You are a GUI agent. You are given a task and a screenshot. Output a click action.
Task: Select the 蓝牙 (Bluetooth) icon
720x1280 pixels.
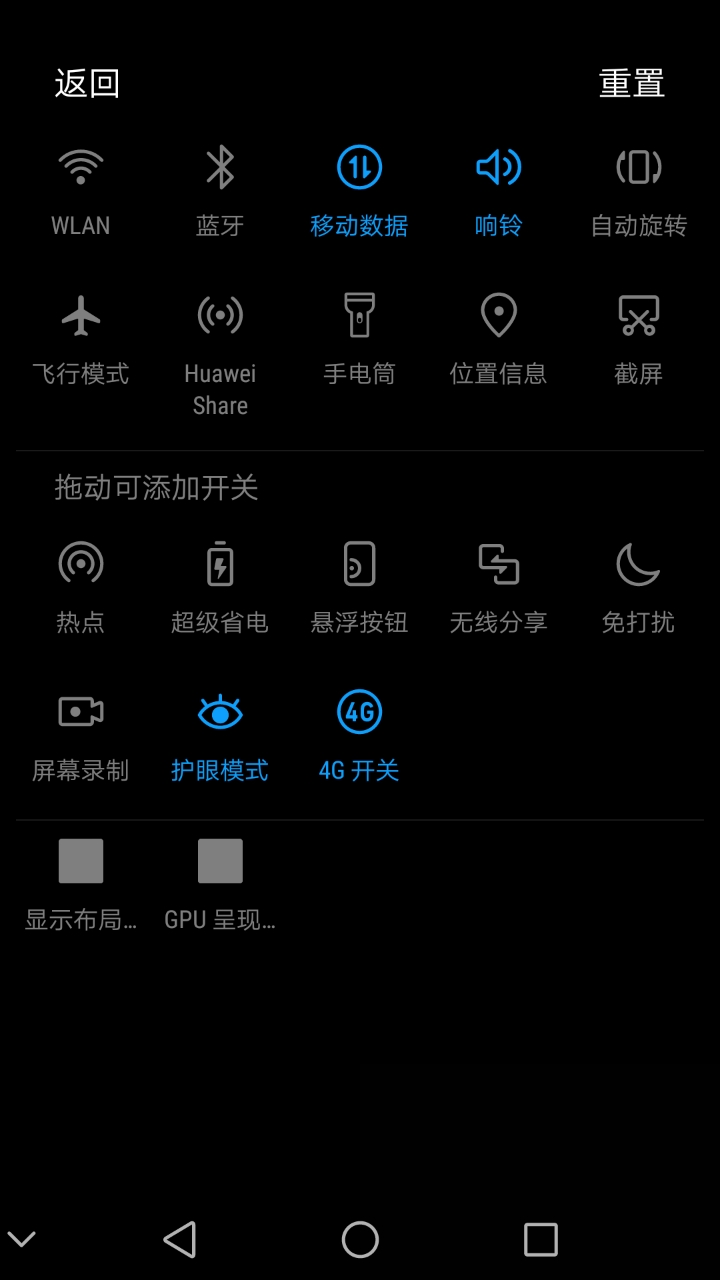220,168
